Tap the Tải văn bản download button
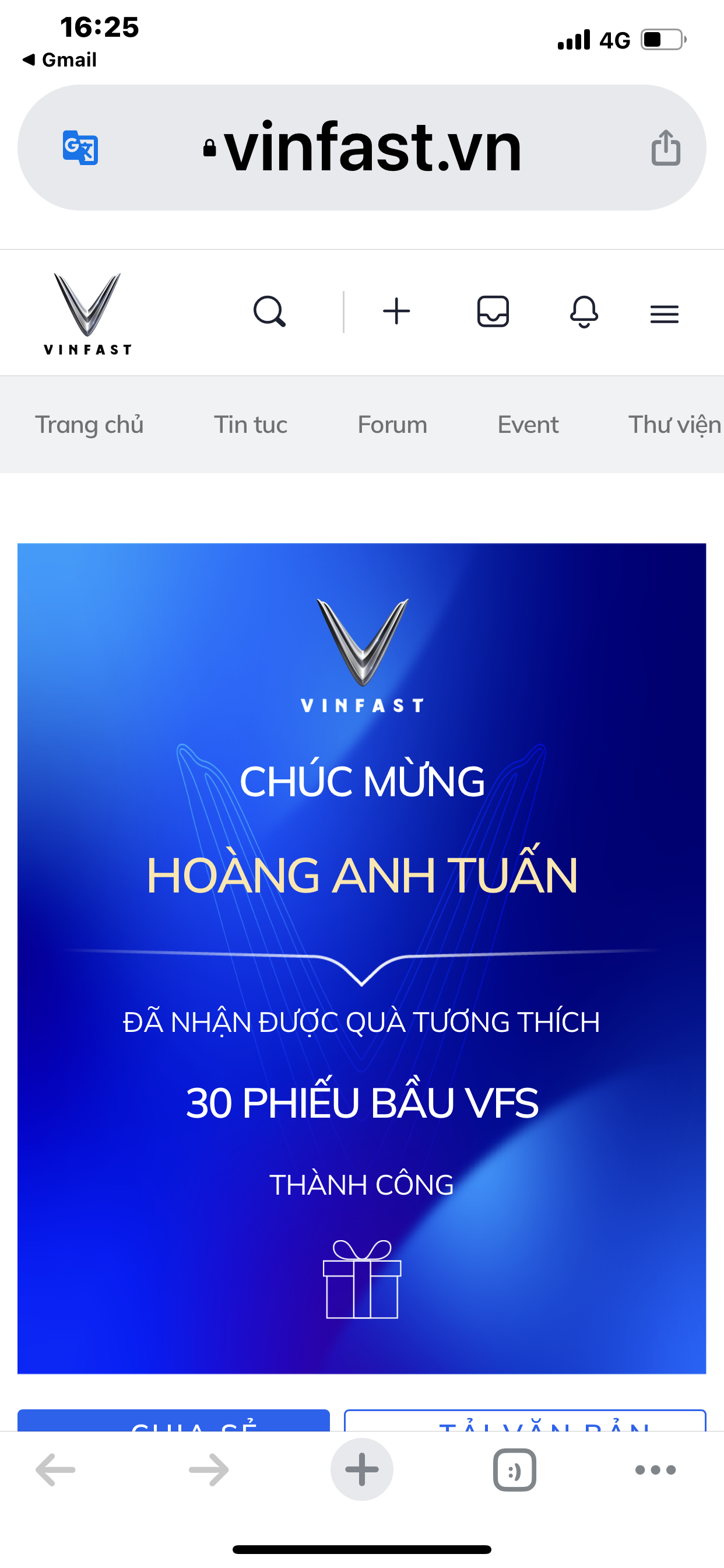724x1568 pixels. coord(525,1420)
